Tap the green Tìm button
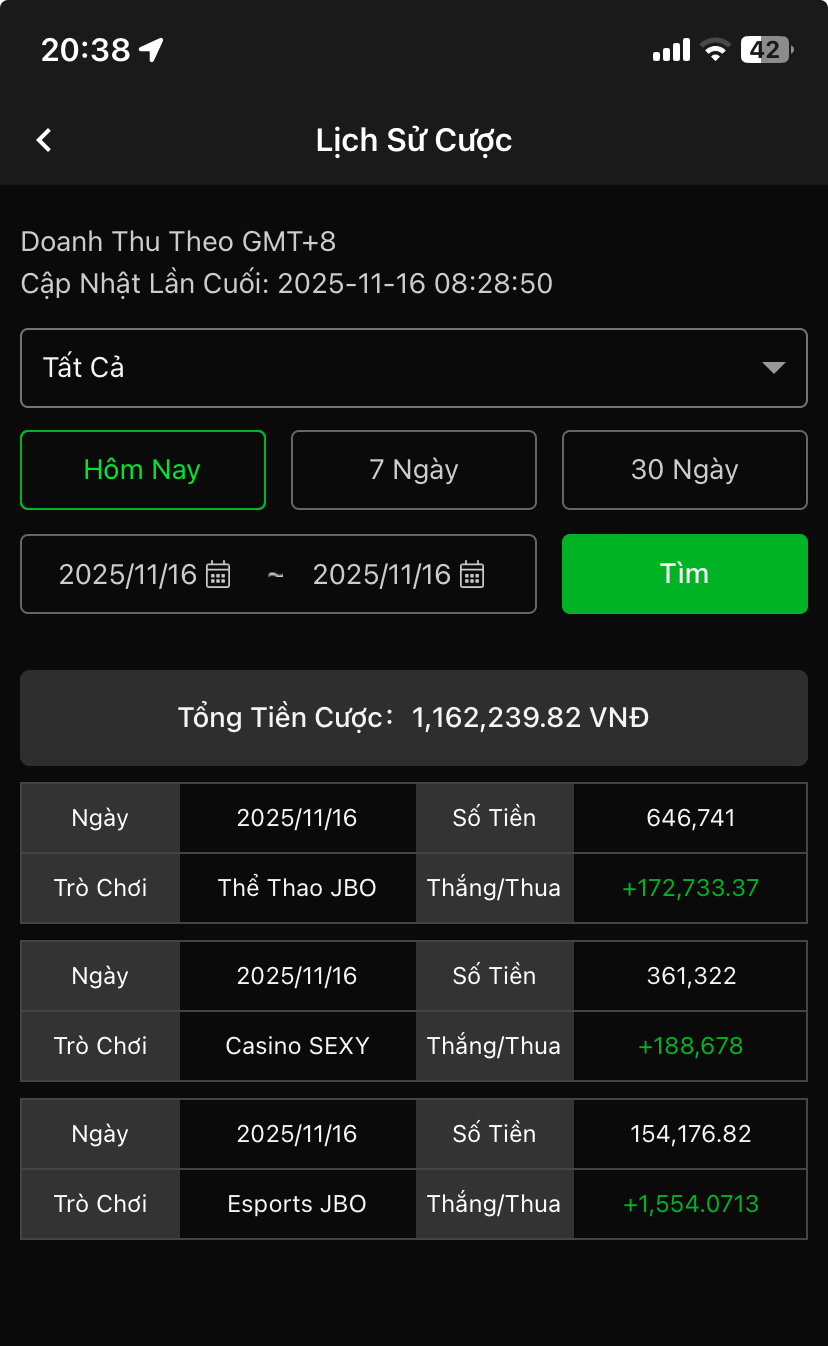 [684, 574]
